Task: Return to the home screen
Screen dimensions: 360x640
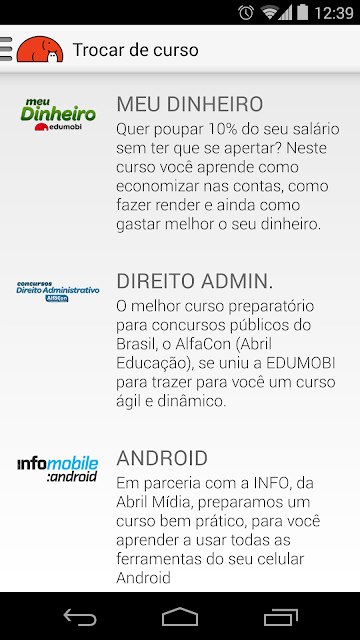Action: click(x=180, y=616)
